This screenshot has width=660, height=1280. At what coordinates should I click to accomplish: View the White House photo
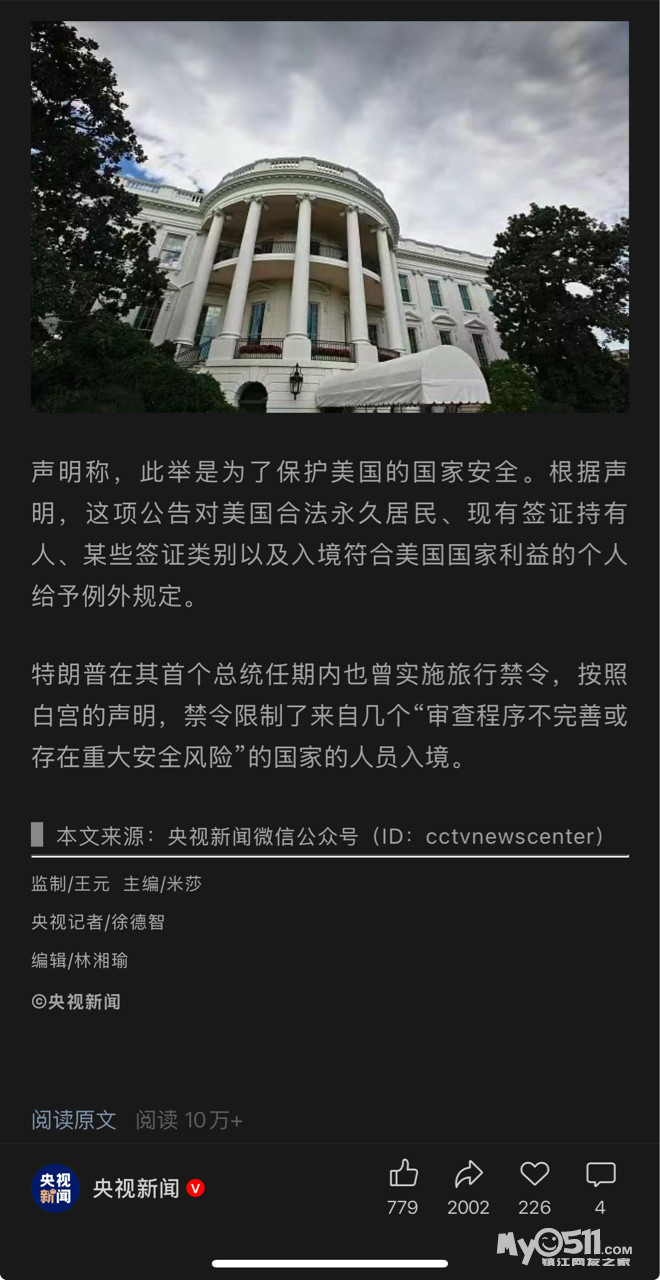330,216
